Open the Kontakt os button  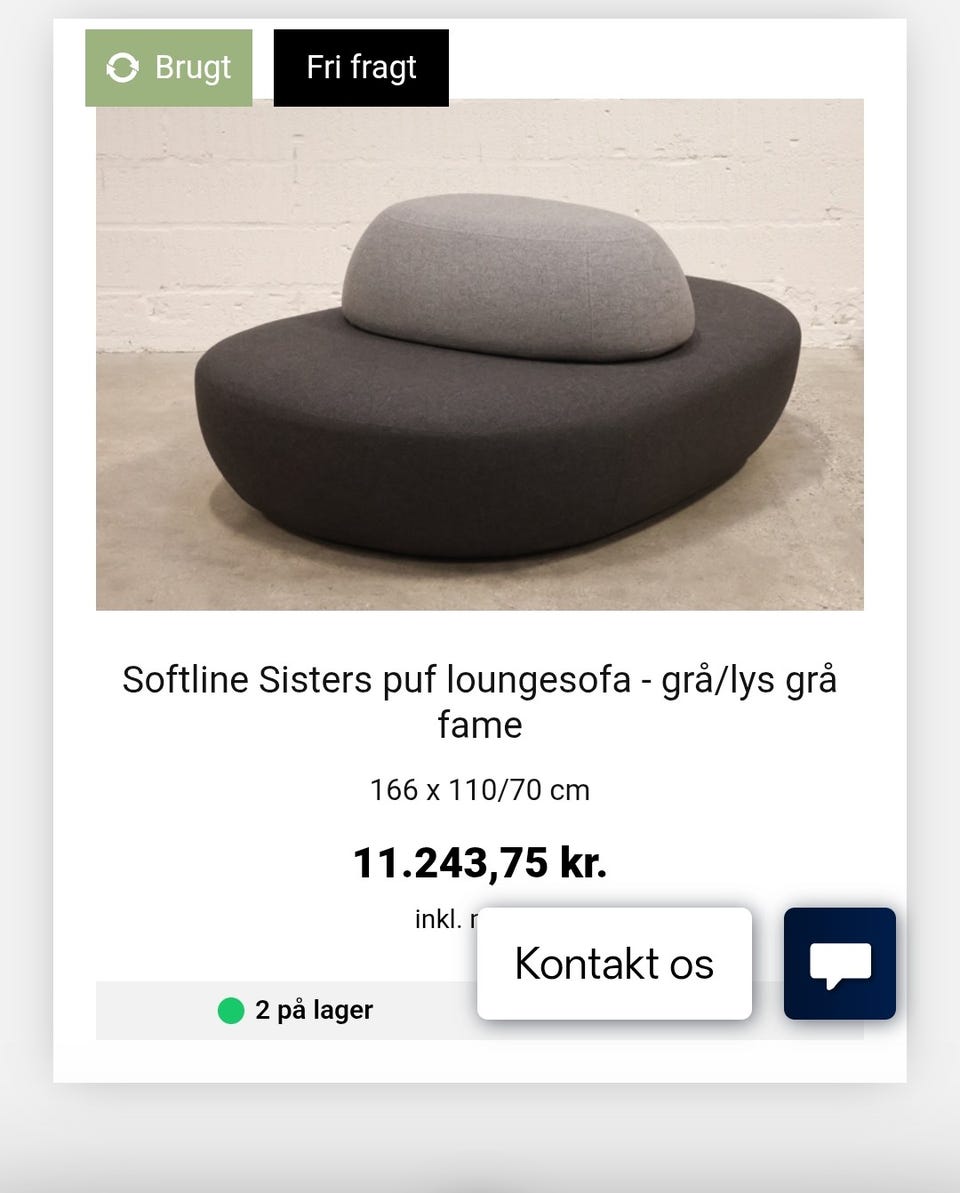(x=613, y=963)
